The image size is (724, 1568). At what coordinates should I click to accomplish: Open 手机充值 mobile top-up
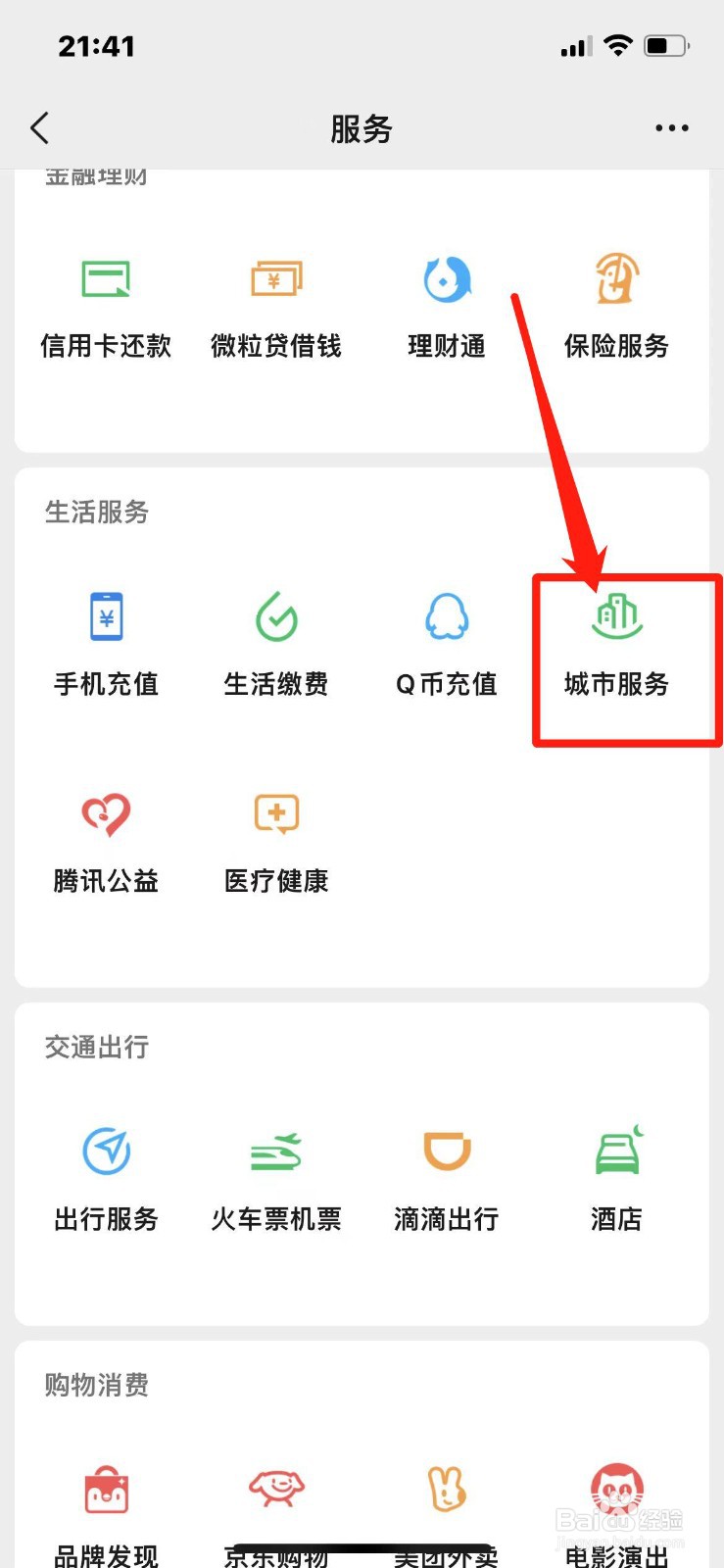[105, 642]
